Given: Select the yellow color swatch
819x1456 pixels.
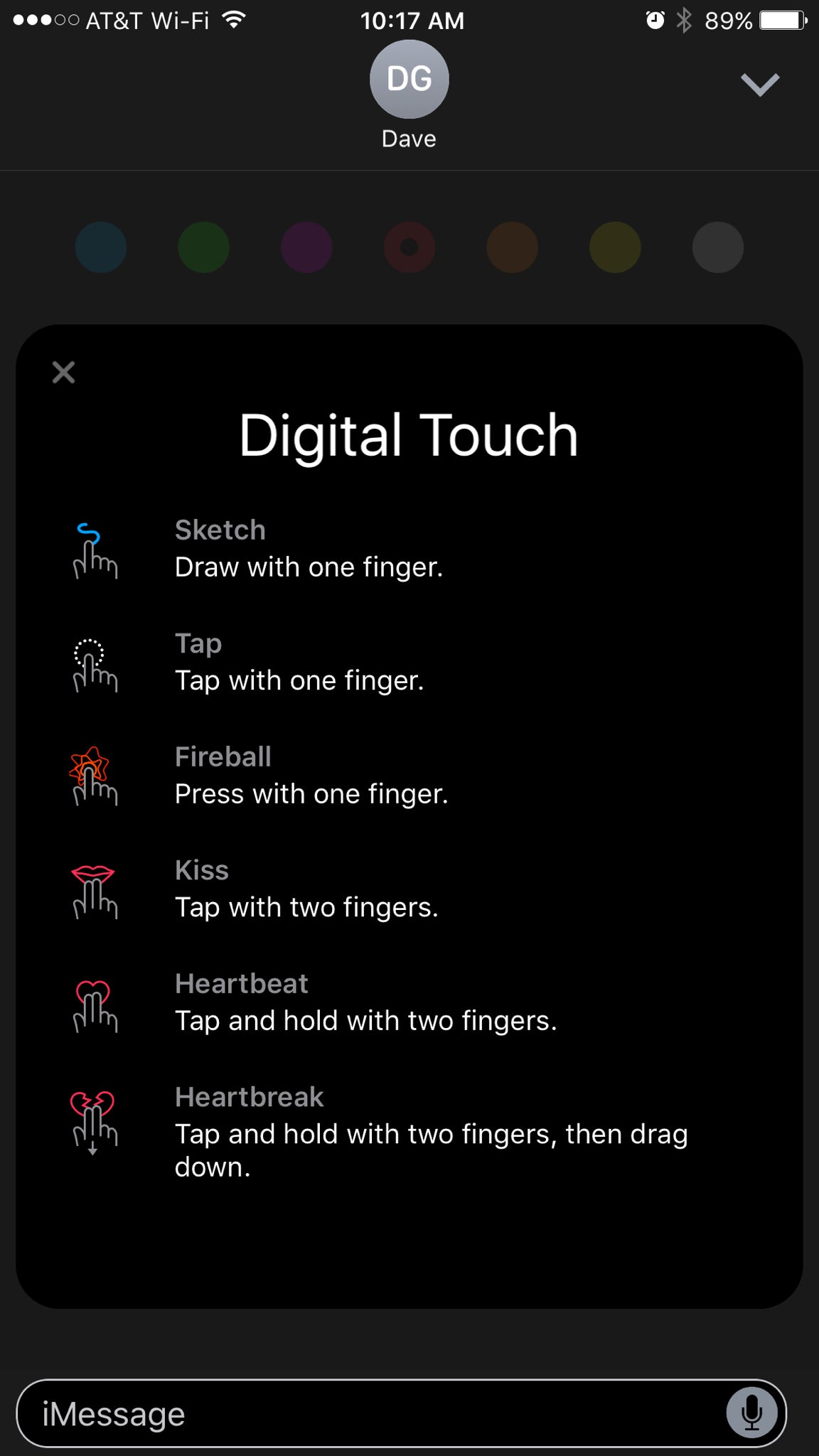Looking at the screenshot, I should click(x=615, y=247).
